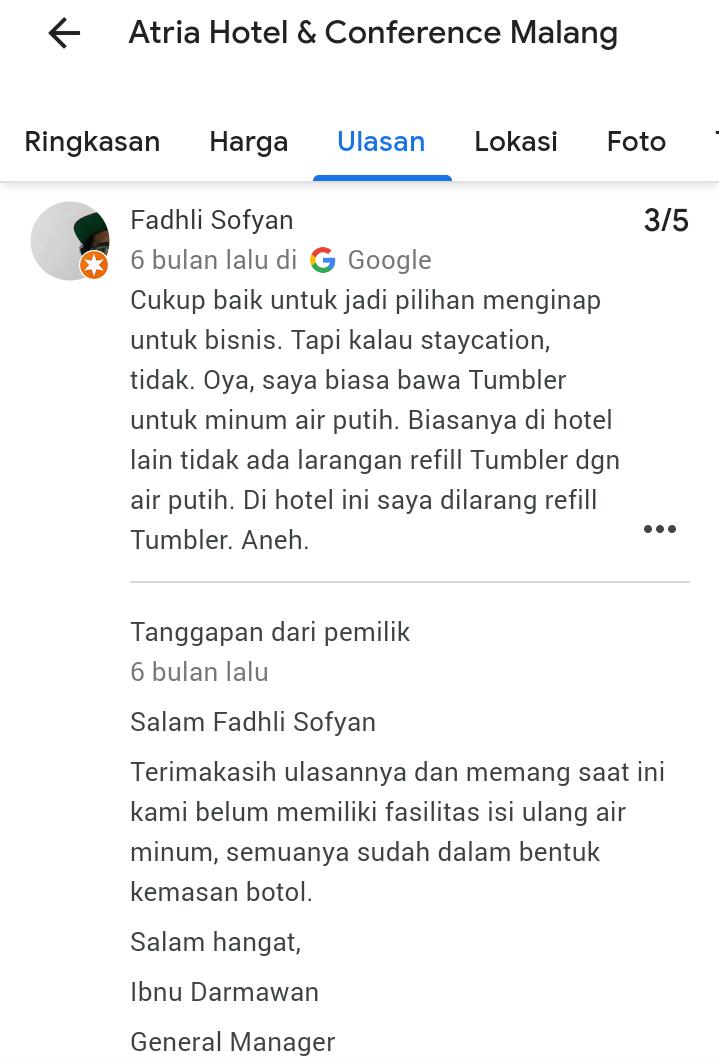
Task: Open the Harga tab
Action: tap(248, 142)
